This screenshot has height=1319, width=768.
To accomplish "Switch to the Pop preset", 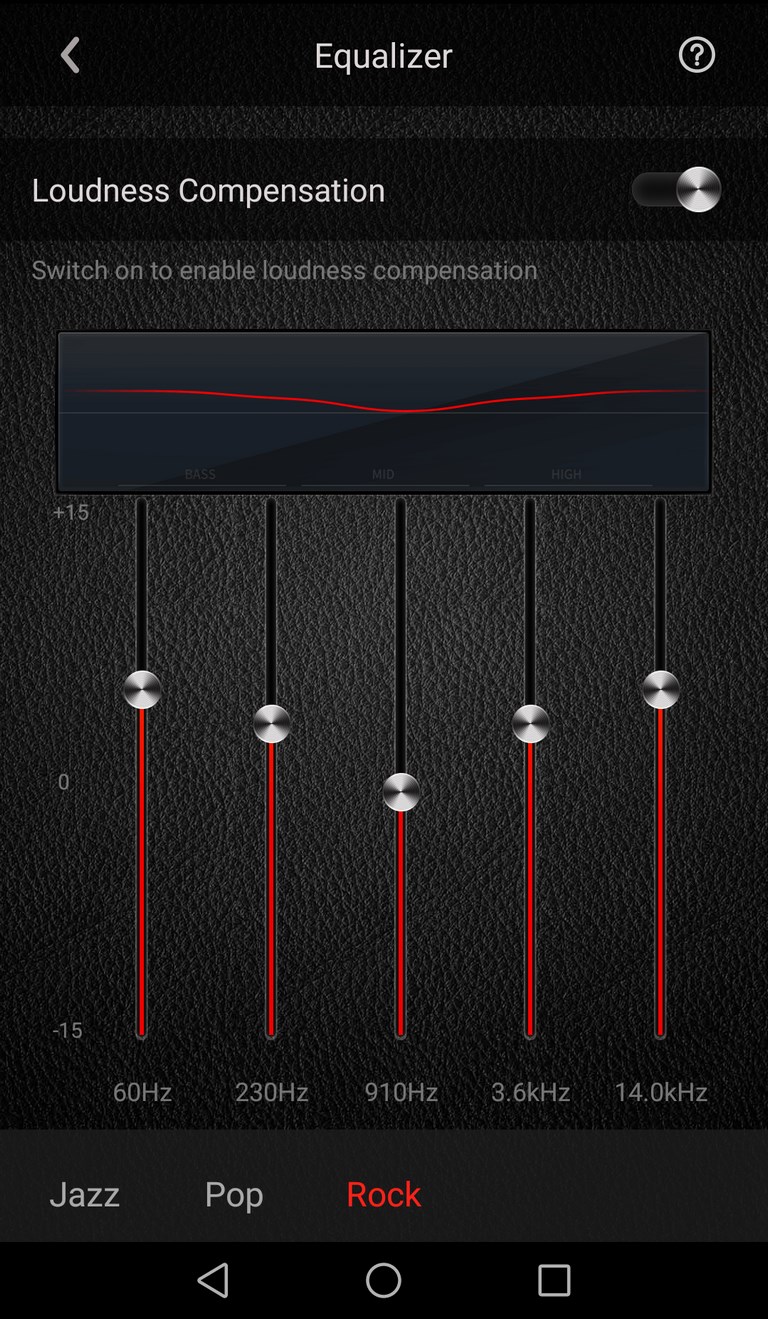I will [x=234, y=1194].
